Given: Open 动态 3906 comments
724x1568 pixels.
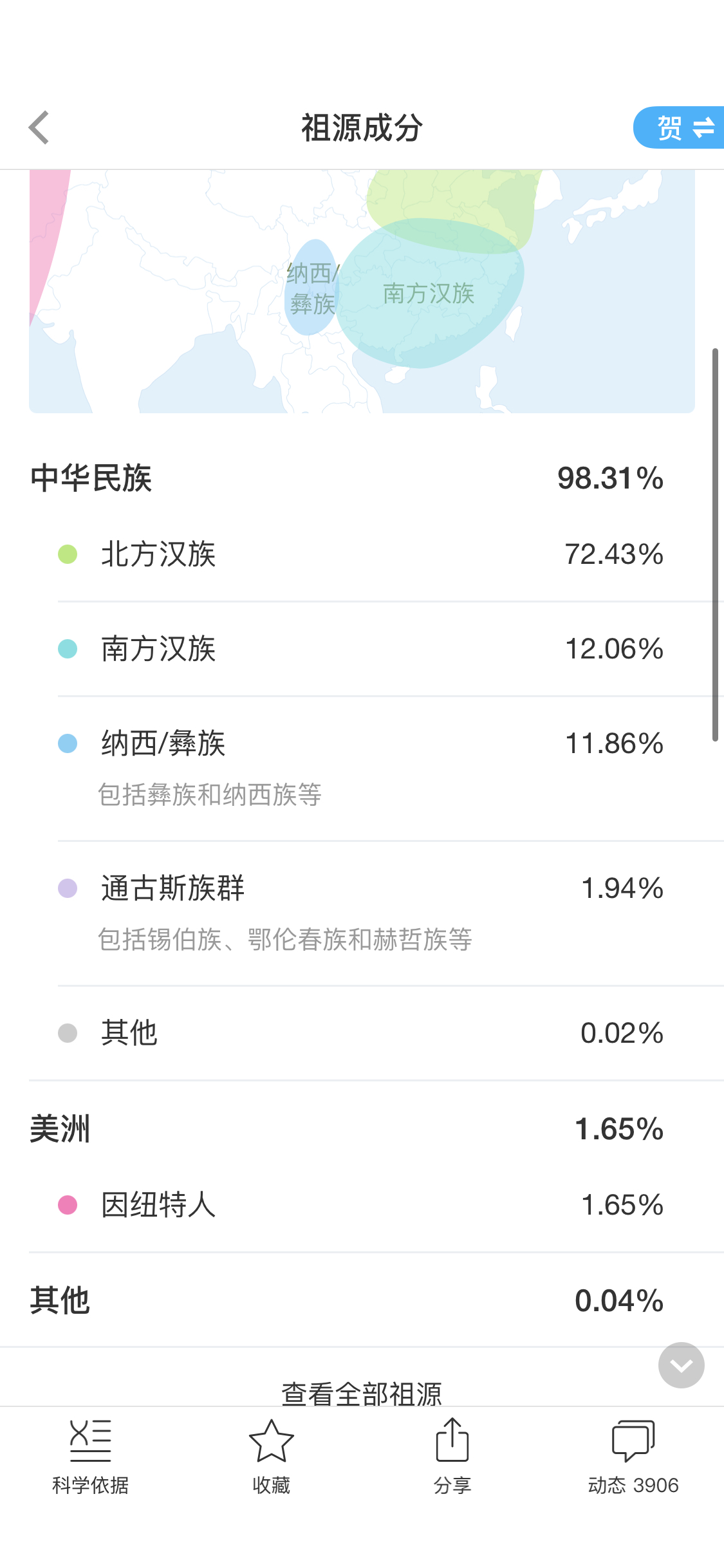Looking at the screenshot, I should (633, 1457).
